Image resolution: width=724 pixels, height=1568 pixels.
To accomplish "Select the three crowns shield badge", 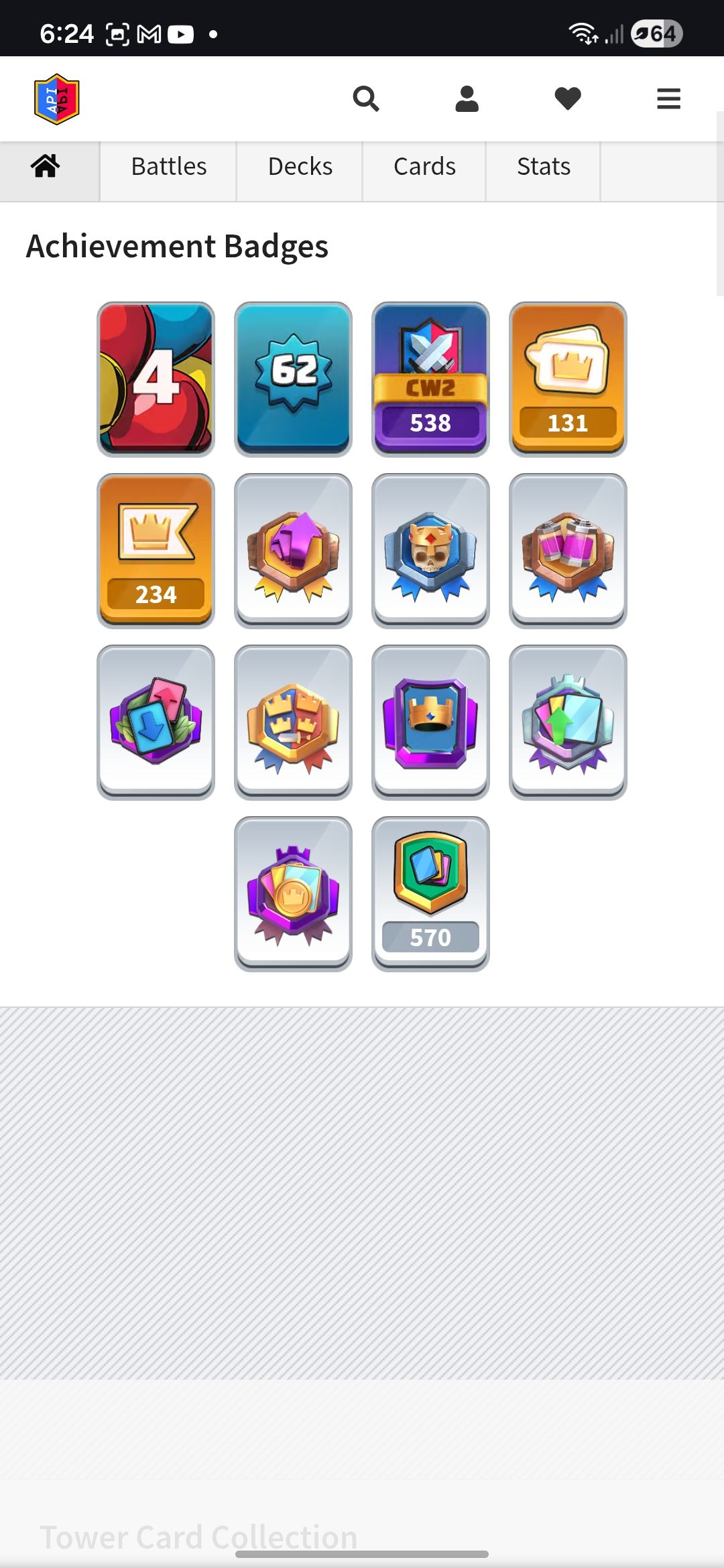I will click(293, 722).
